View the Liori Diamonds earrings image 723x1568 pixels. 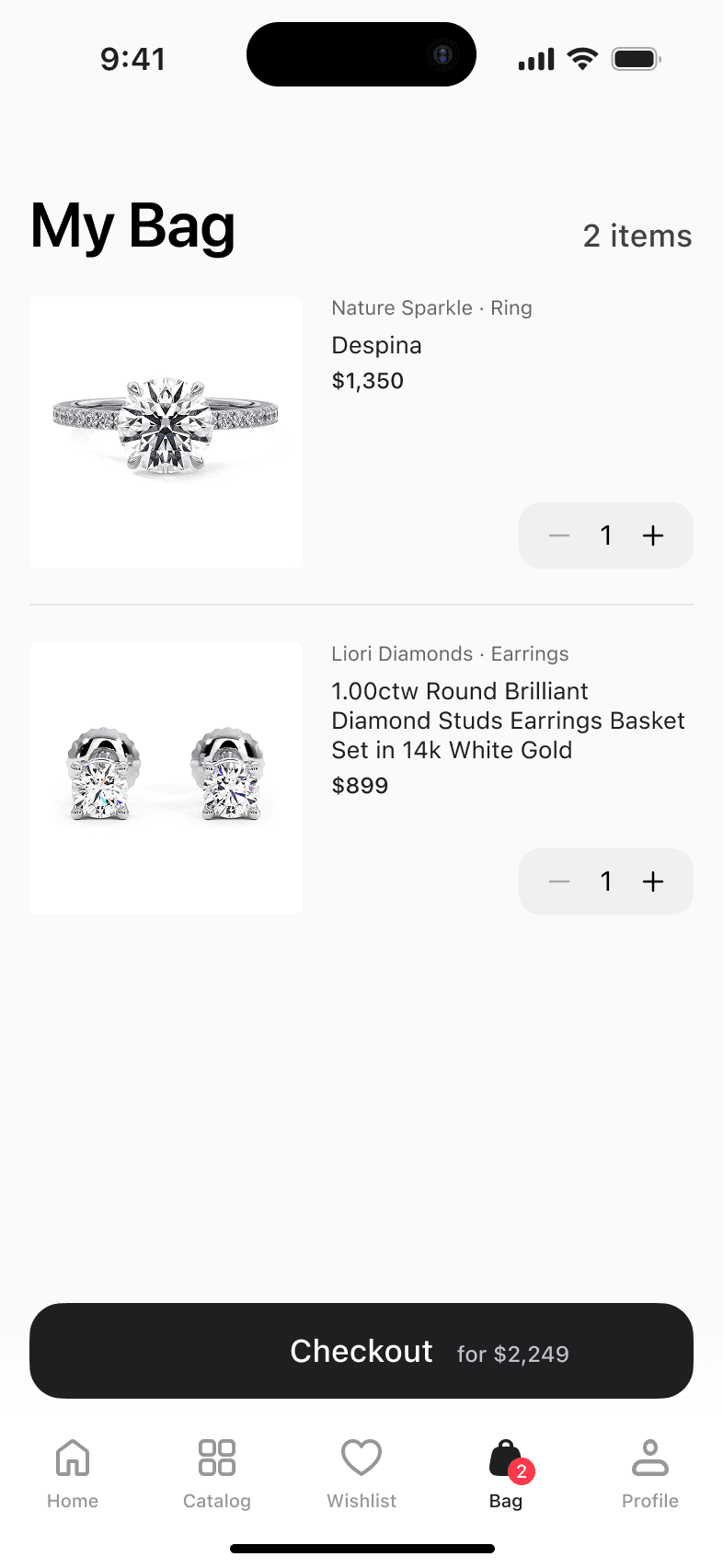(x=166, y=778)
